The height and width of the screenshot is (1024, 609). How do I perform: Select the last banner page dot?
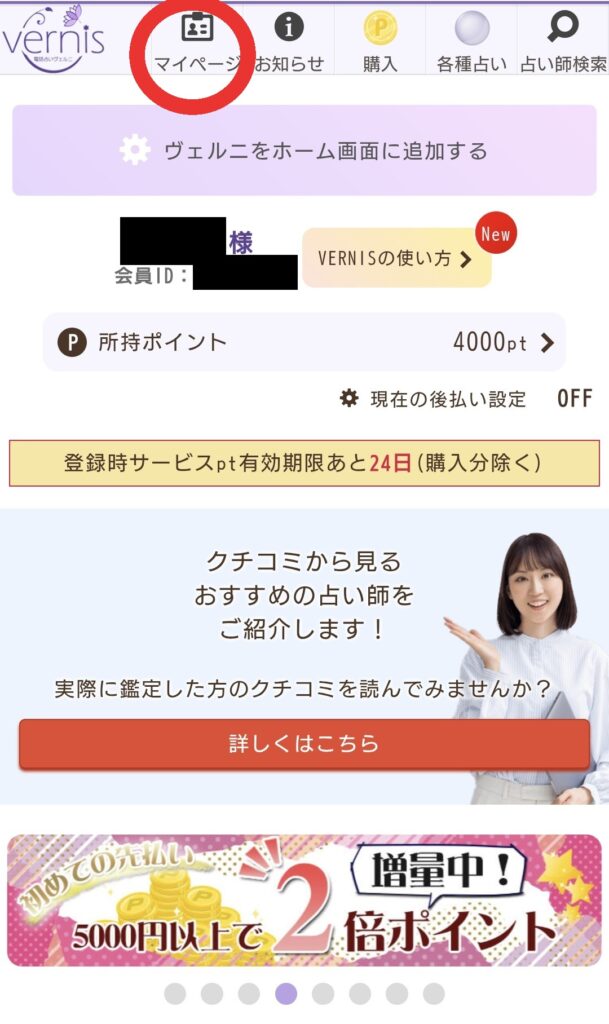click(x=433, y=993)
